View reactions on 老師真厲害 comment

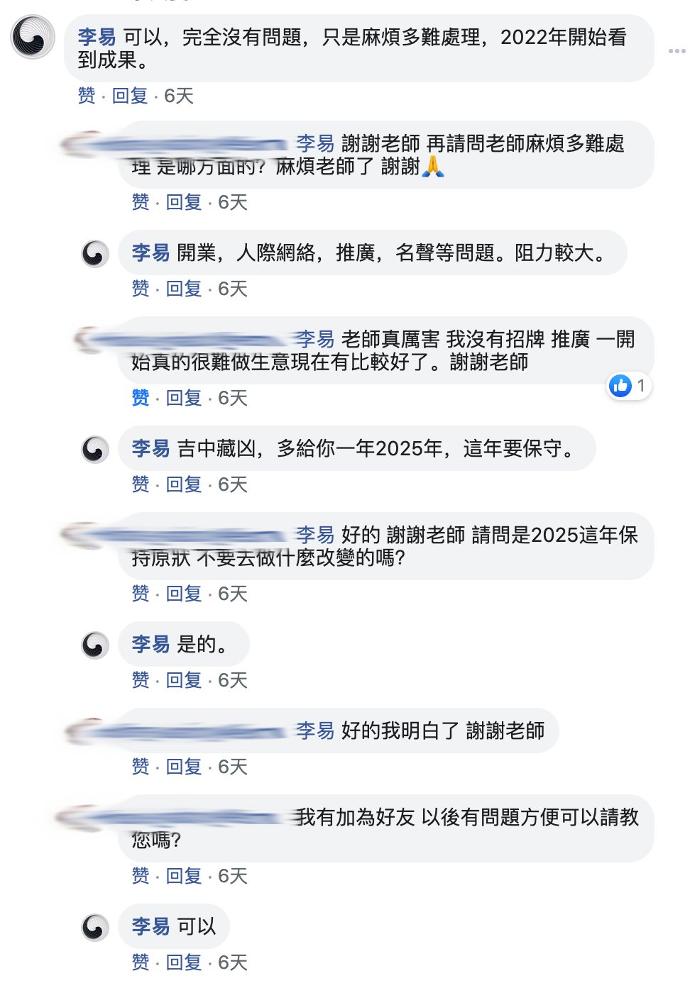(x=629, y=385)
